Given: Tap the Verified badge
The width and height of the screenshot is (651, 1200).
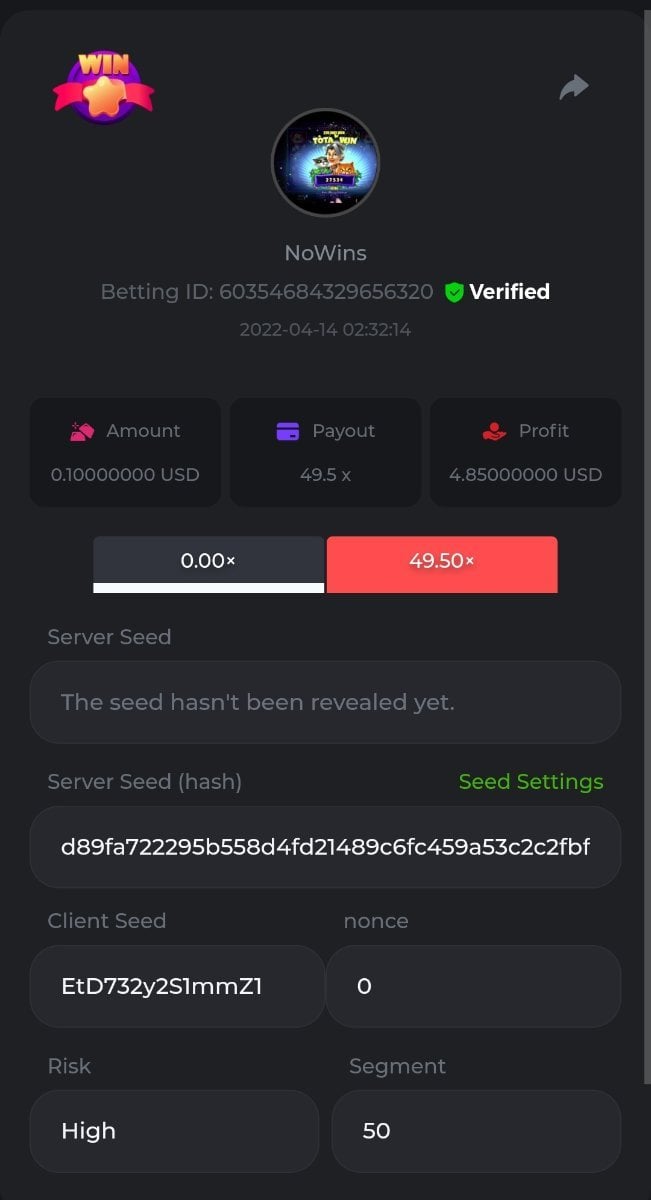Looking at the screenshot, I should (497, 292).
